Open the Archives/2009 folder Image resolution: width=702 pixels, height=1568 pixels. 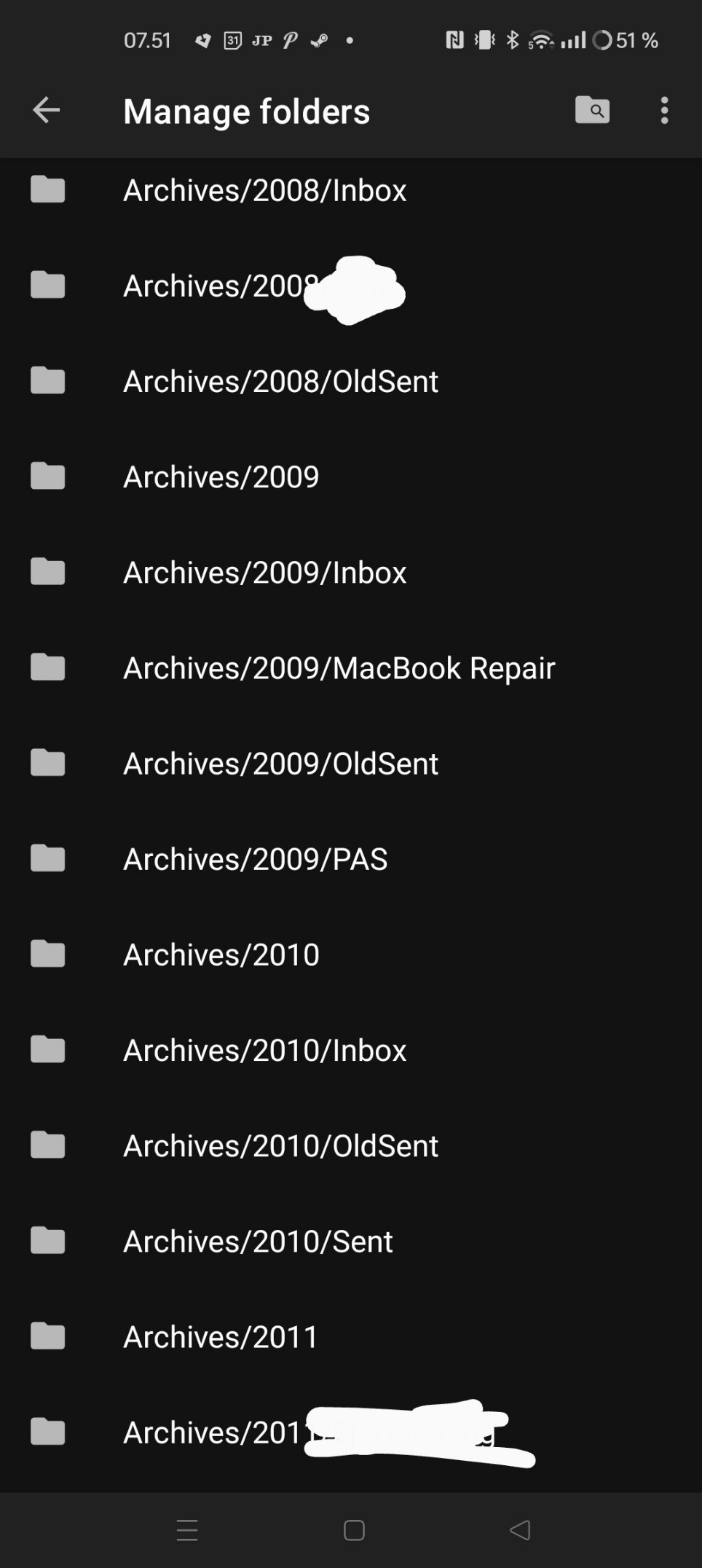tap(351, 477)
